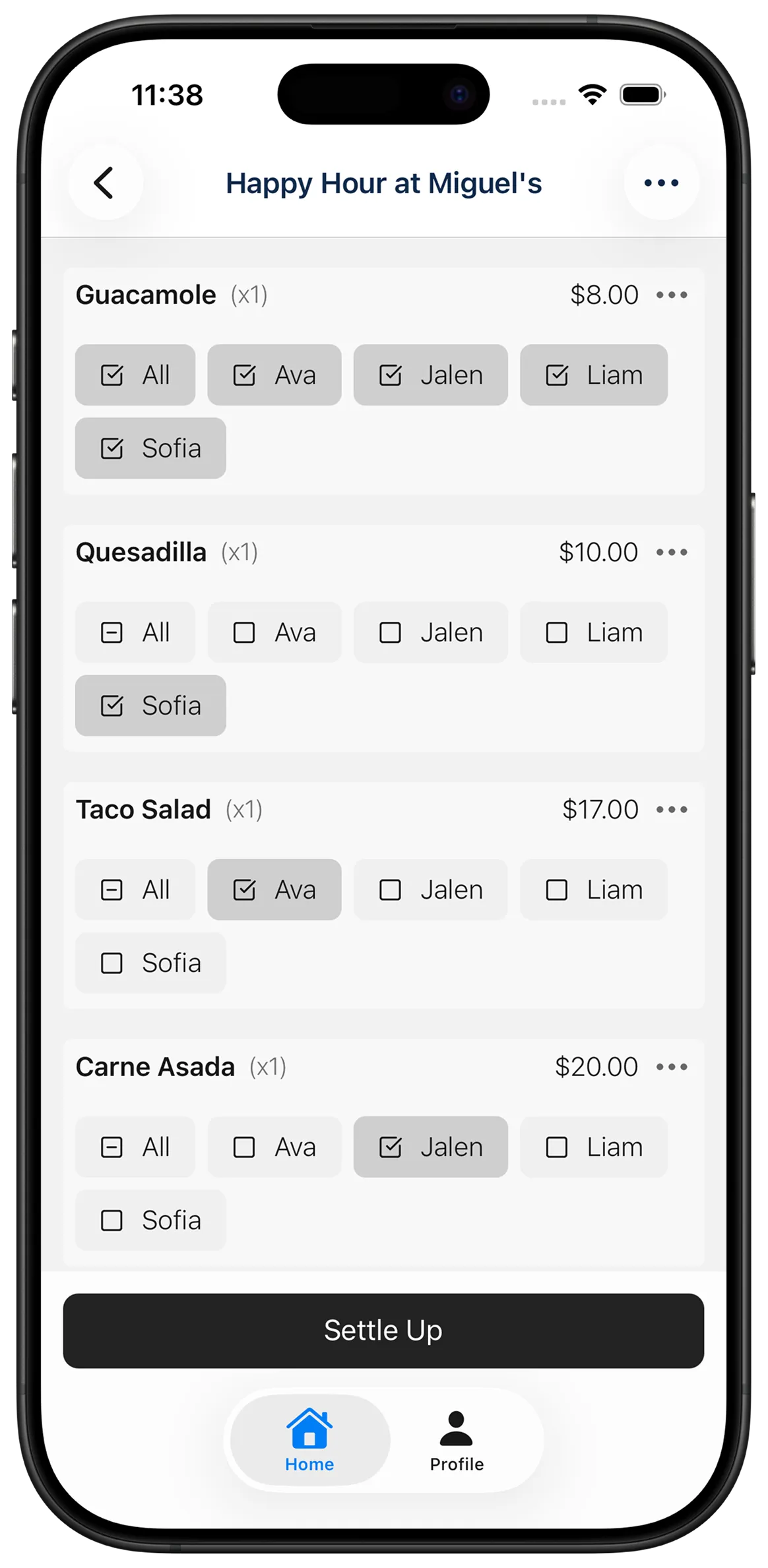Open the Guacamole options menu
Viewport: 768px width, 1568px height.
click(672, 295)
